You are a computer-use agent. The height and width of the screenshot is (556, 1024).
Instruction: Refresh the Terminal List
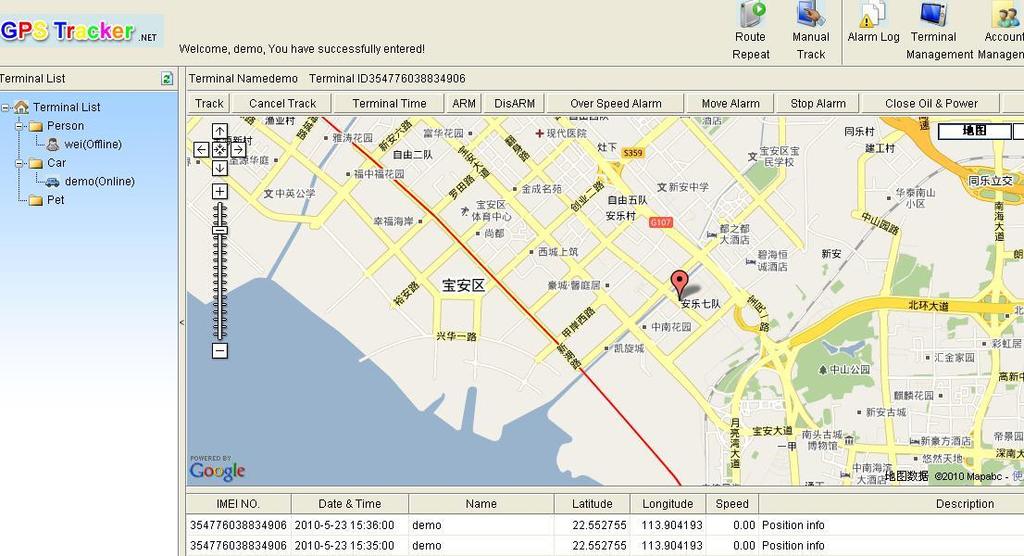coord(167,78)
